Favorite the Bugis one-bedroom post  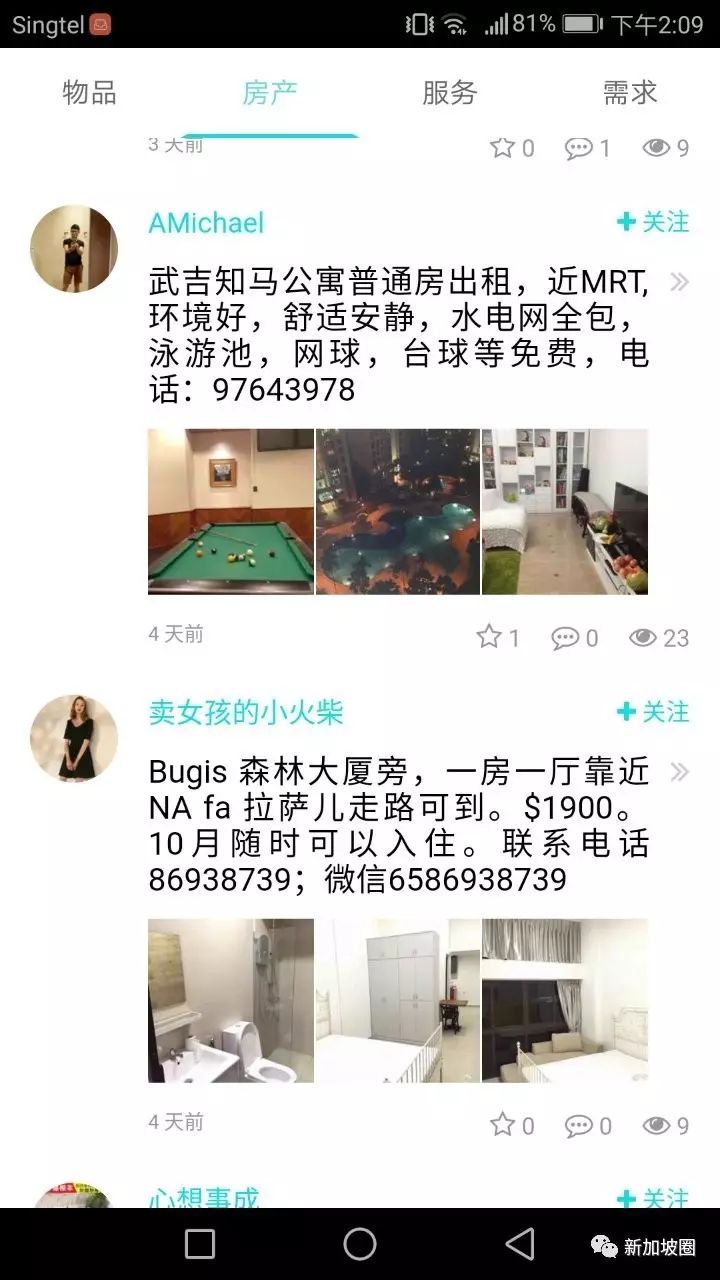[512, 1125]
